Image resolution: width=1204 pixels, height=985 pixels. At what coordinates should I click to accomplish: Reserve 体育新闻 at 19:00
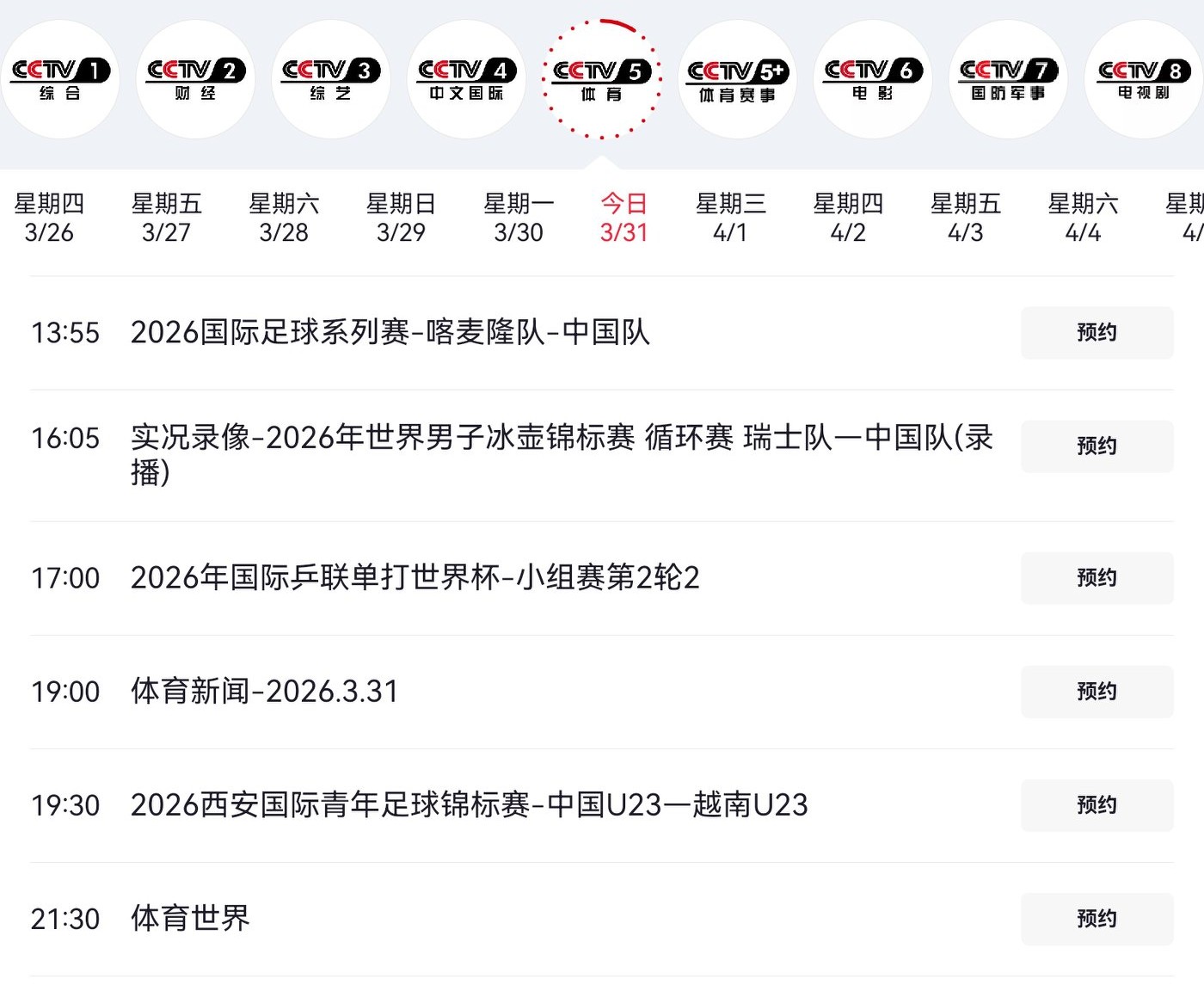(x=1096, y=691)
